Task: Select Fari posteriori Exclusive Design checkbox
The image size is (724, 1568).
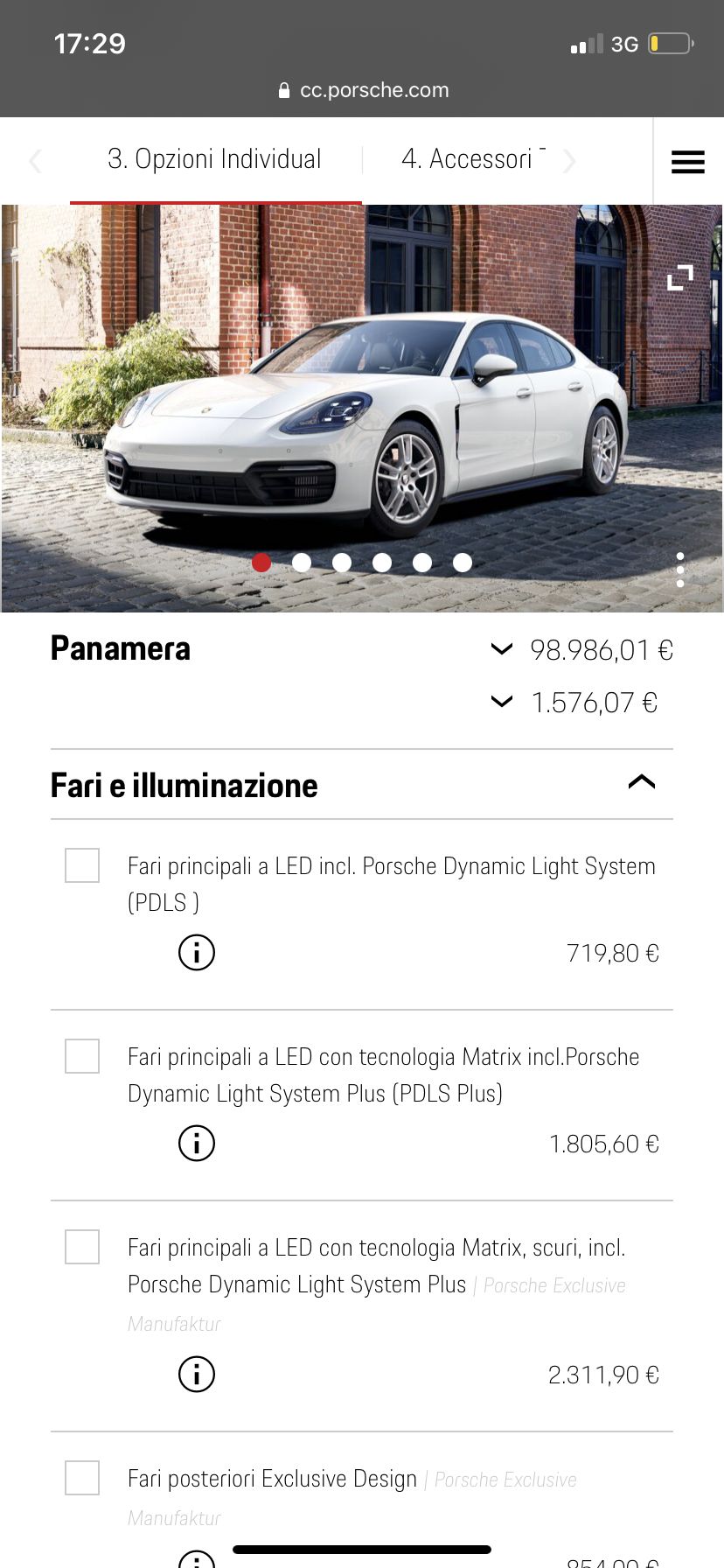Action: (x=82, y=1478)
